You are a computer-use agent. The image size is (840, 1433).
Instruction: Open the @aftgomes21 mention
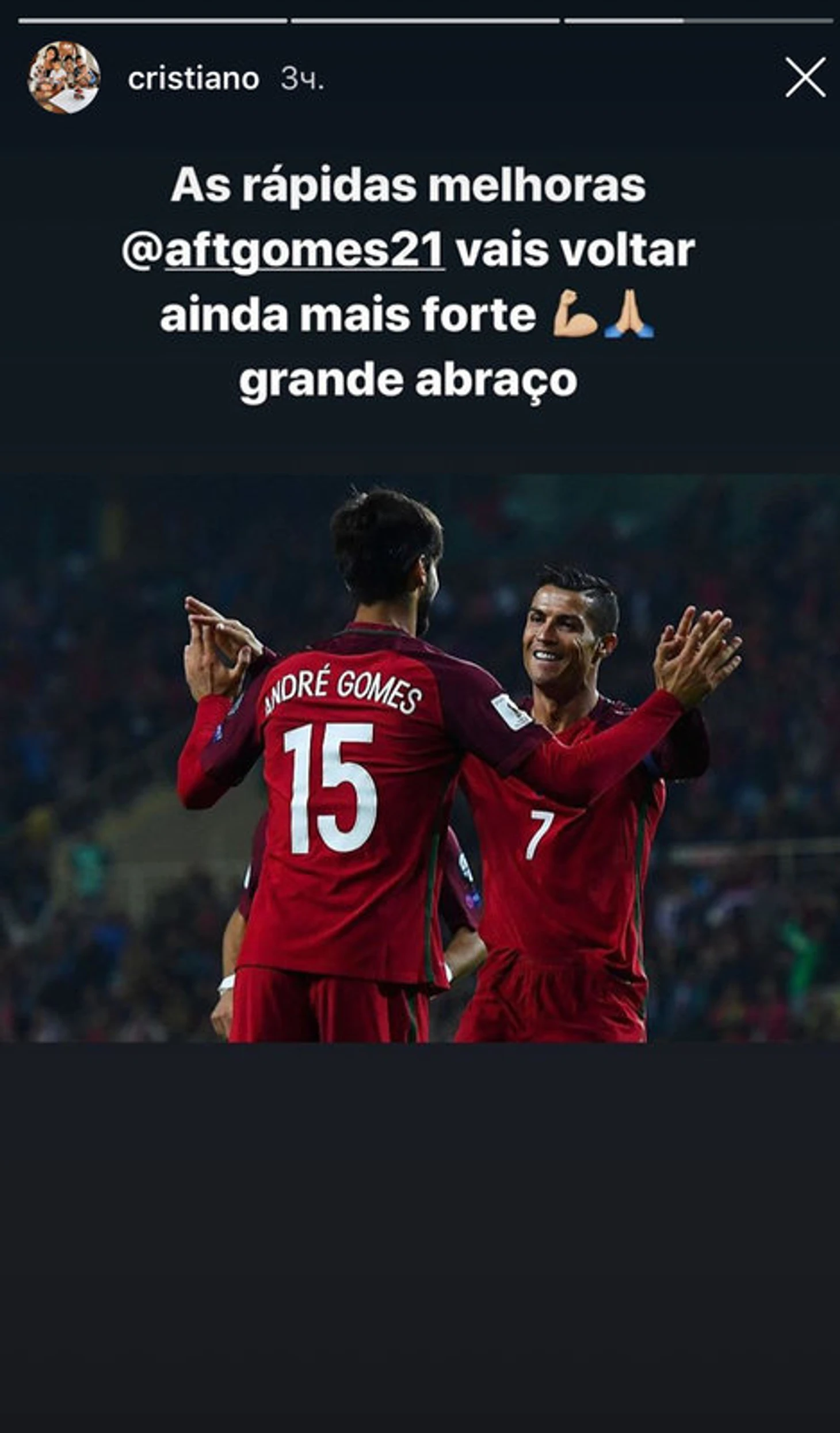283,251
